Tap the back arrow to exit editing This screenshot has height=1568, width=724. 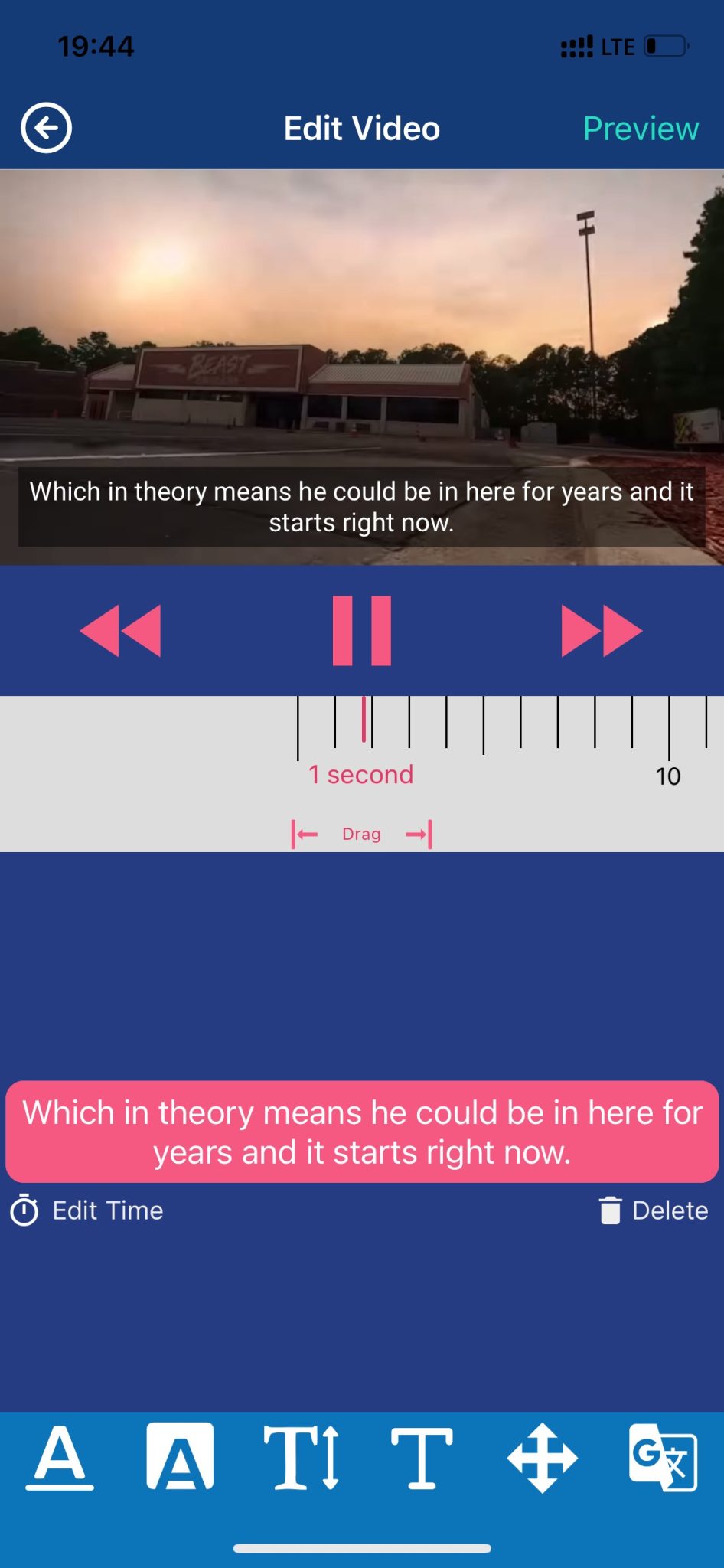click(46, 127)
